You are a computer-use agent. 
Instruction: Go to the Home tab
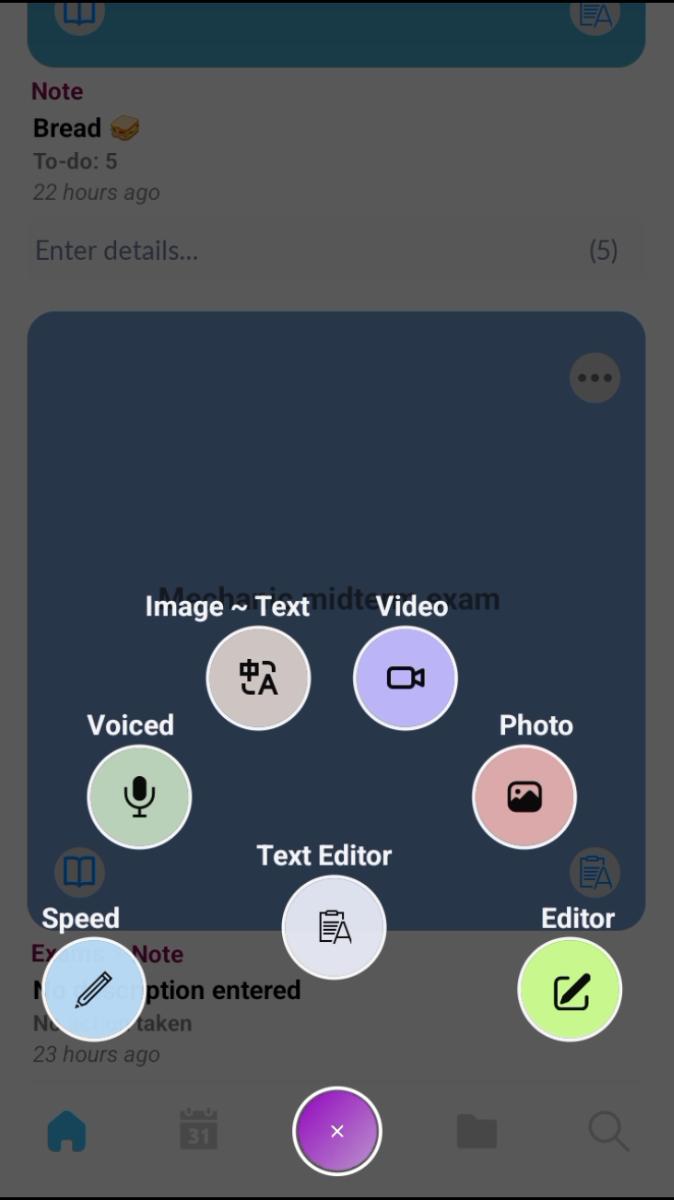67,1131
